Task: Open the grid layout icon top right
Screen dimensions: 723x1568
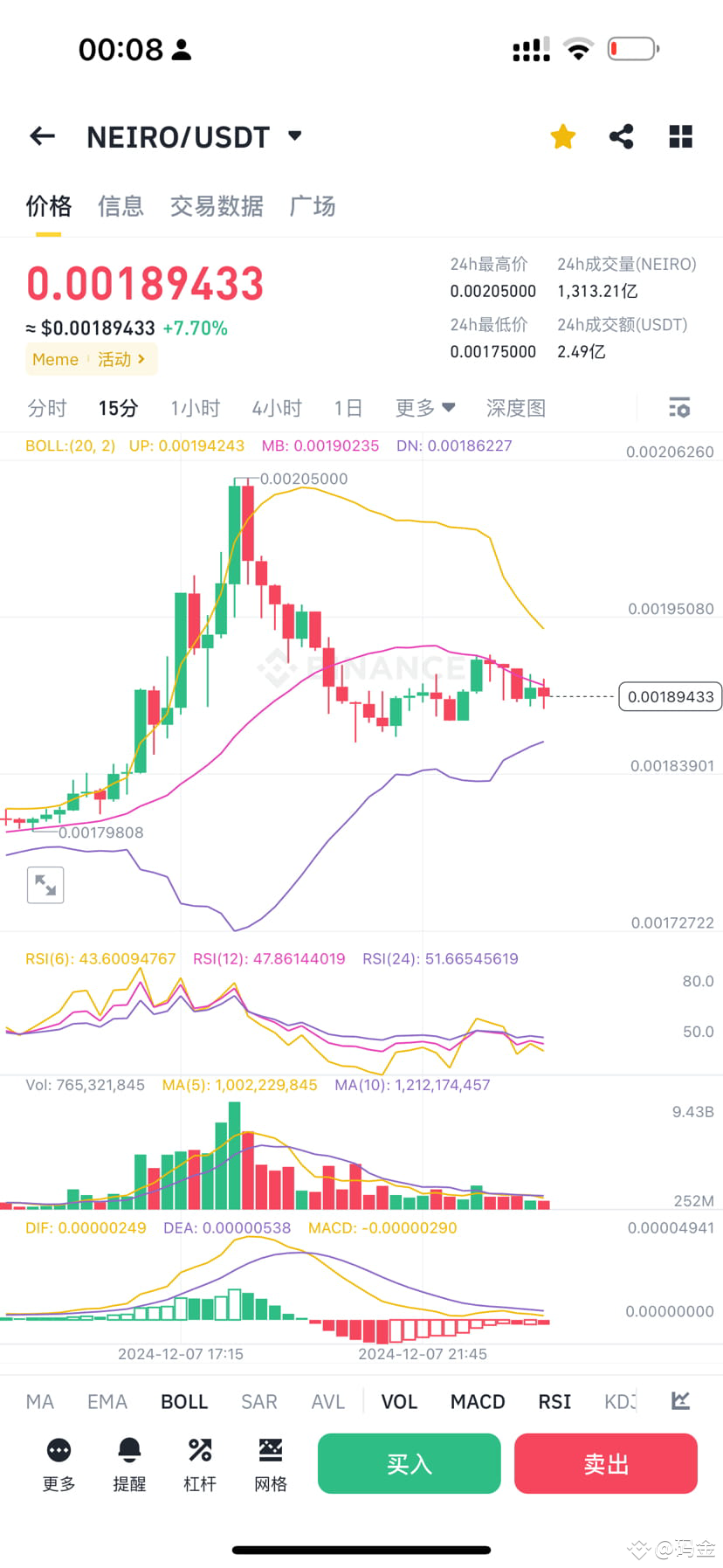Action: pyautogui.click(x=680, y=136)
